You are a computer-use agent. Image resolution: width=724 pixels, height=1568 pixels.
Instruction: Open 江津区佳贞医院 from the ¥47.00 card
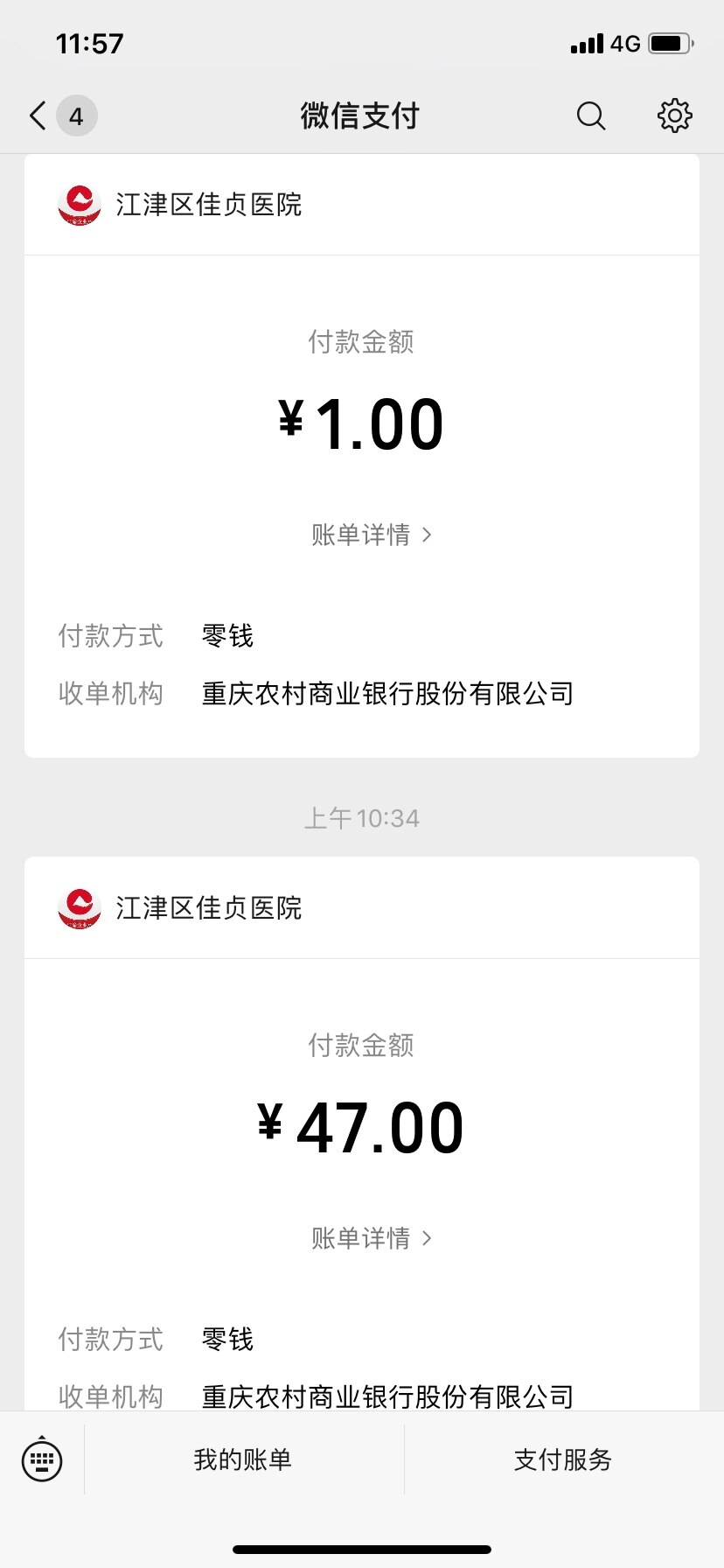pyautogui.click(x=207, y=908)
